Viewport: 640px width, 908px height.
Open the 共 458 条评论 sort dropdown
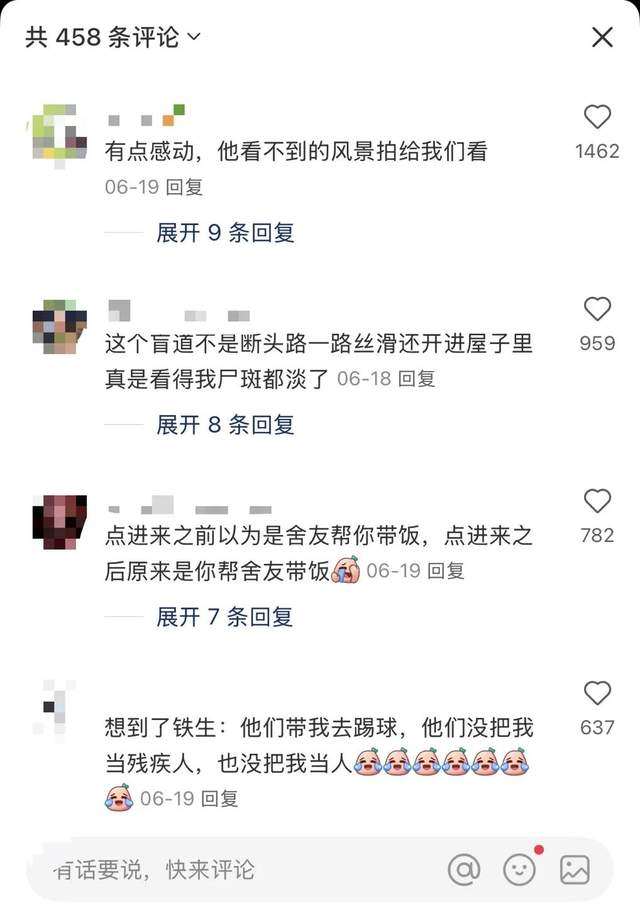tap(193, 38)
